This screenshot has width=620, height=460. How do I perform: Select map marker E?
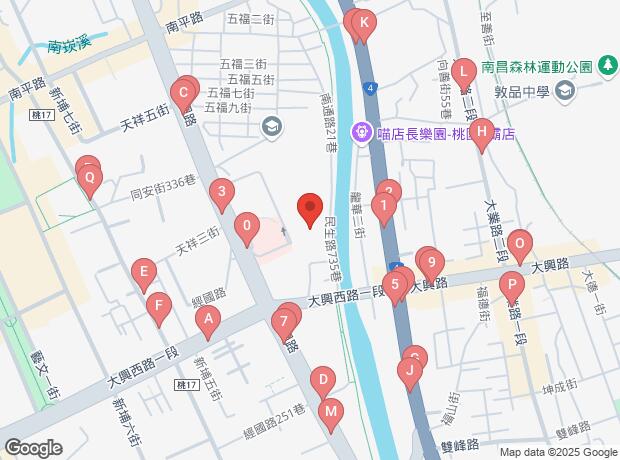tap(145, 271)
